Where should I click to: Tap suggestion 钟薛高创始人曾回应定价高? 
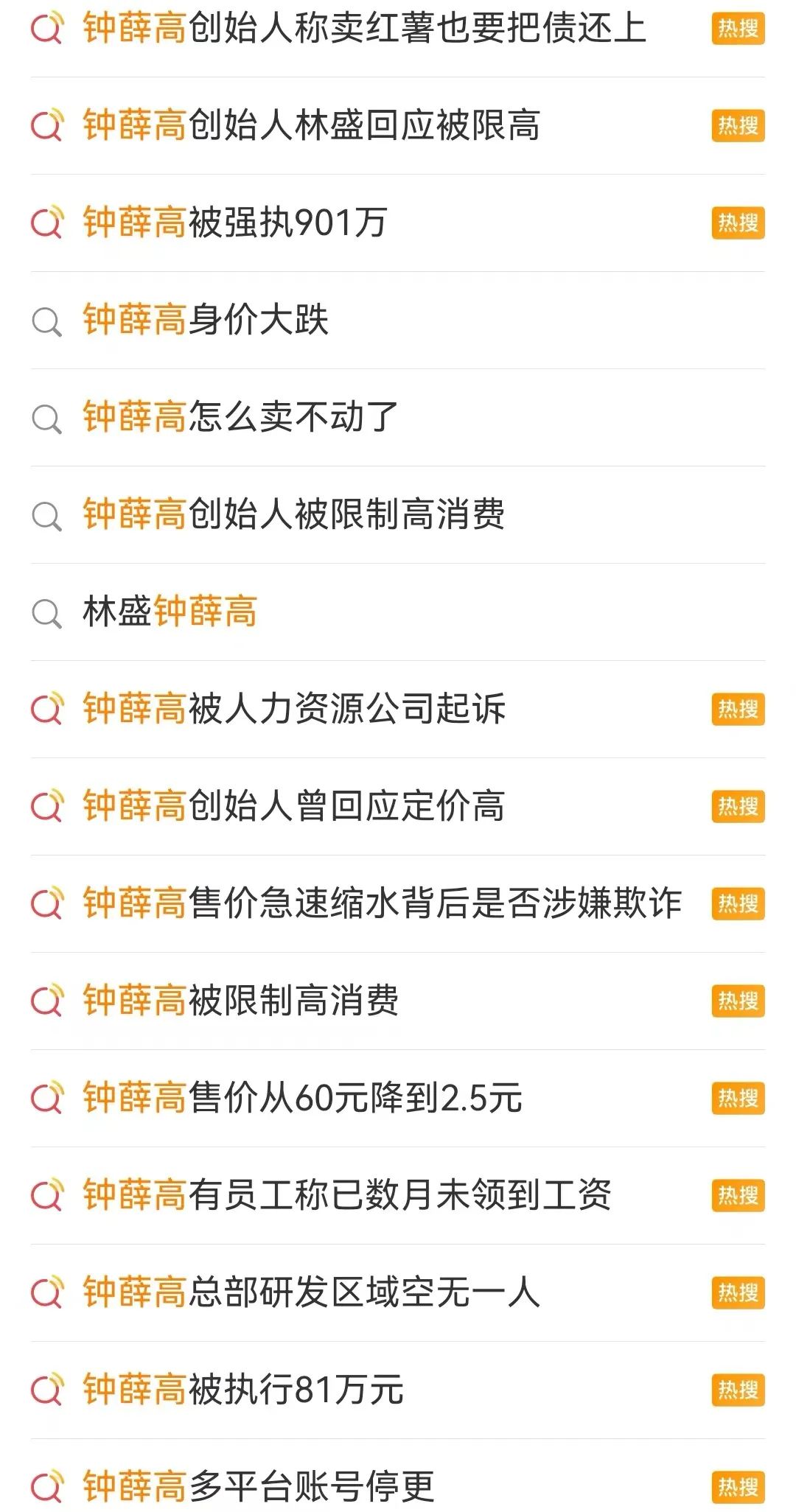tap(293, 806)
